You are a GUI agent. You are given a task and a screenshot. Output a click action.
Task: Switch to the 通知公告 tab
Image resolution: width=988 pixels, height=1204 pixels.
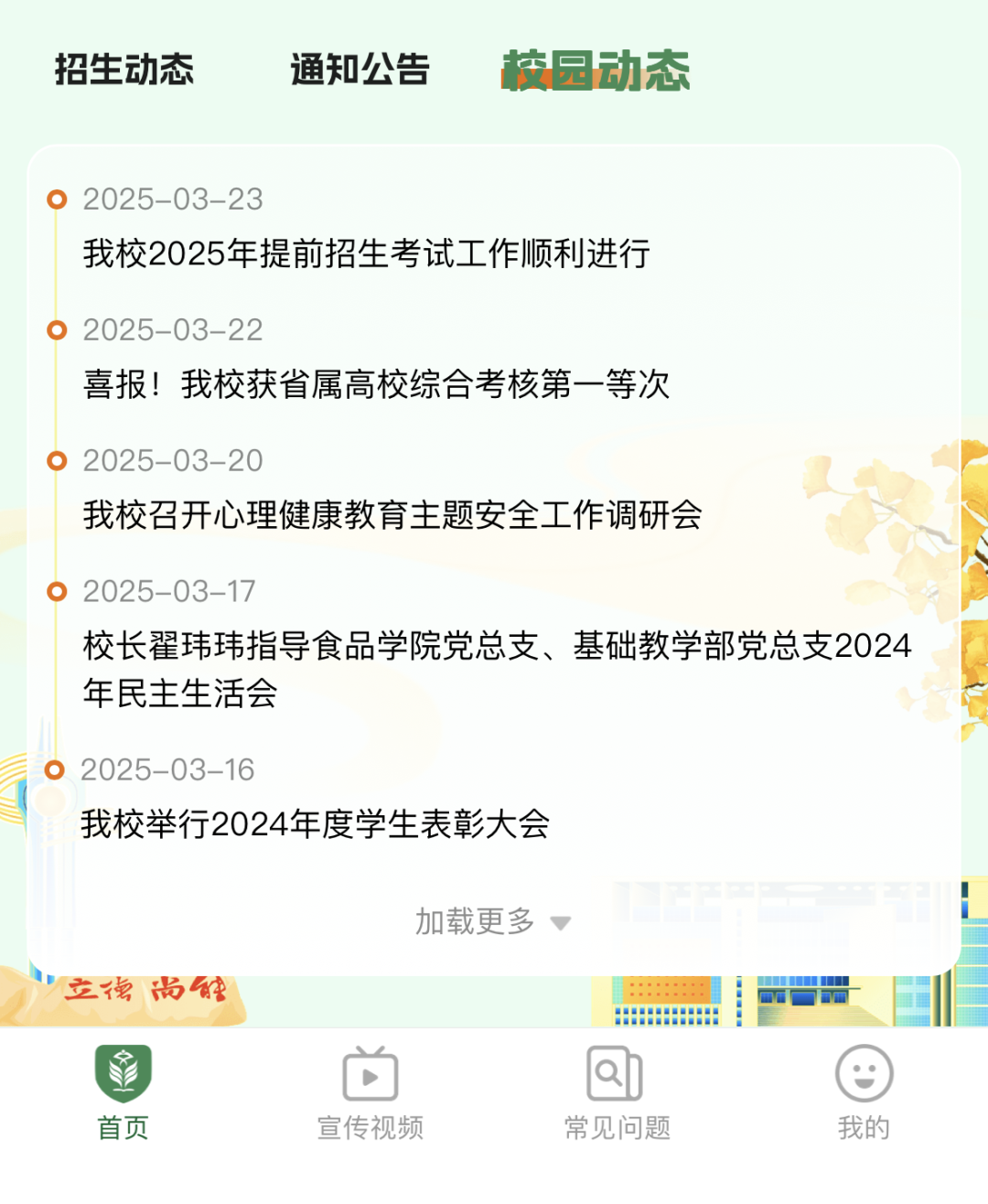tap(360, 70)
